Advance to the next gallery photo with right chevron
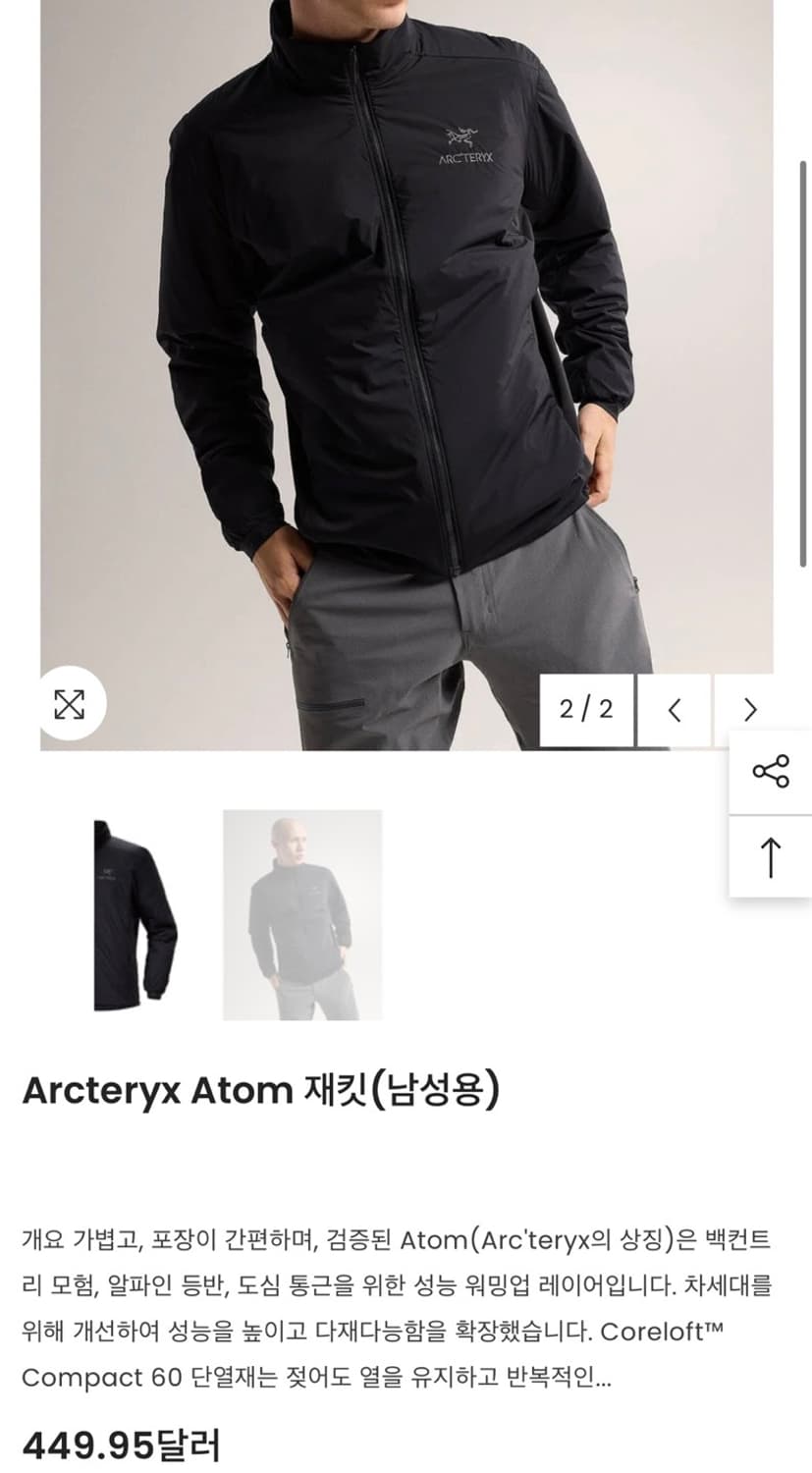The width and height of the screenshot is (812, 1473). pyautogui.click(x=750, y=710)
